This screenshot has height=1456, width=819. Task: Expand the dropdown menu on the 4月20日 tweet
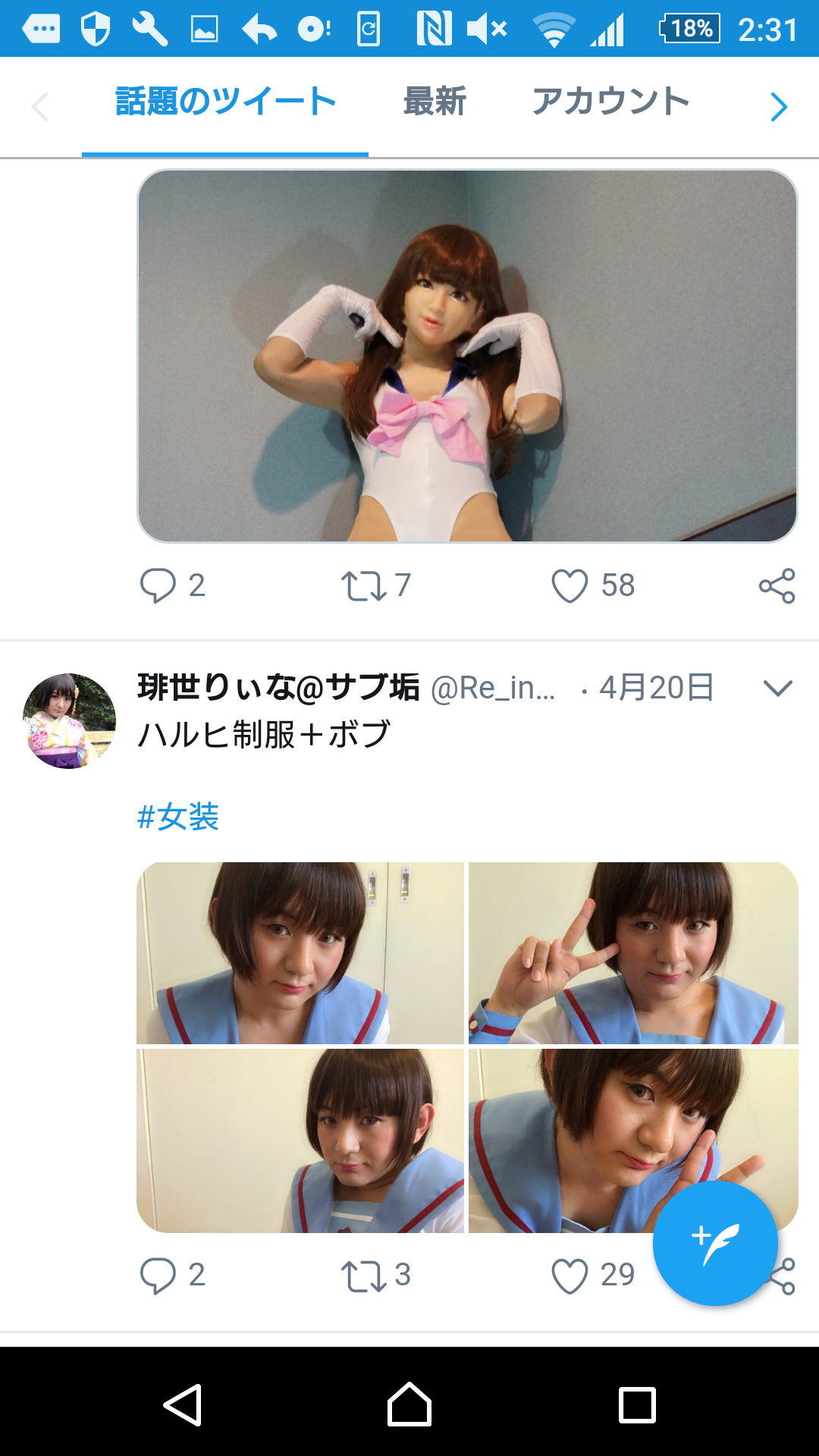coord(777,688)
